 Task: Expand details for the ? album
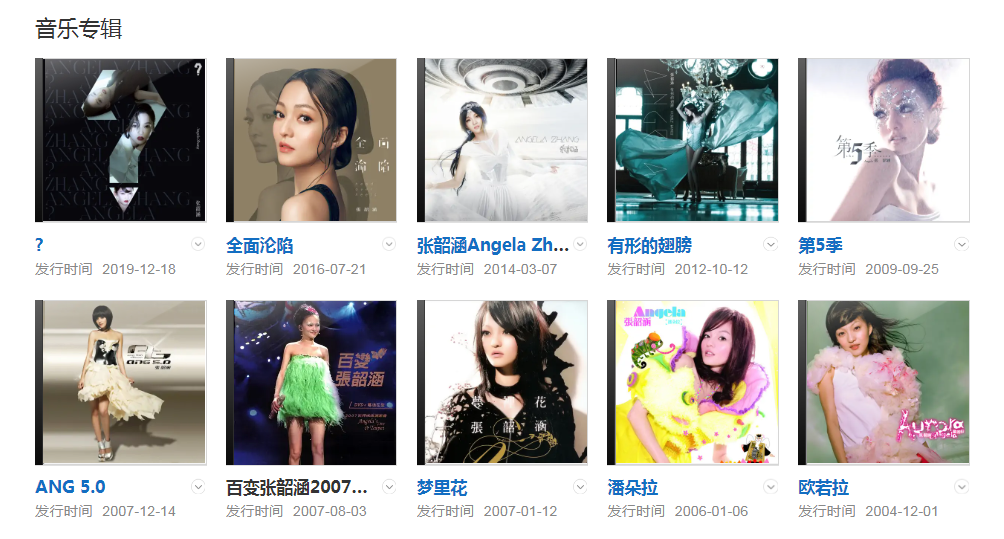coord(198,244)
